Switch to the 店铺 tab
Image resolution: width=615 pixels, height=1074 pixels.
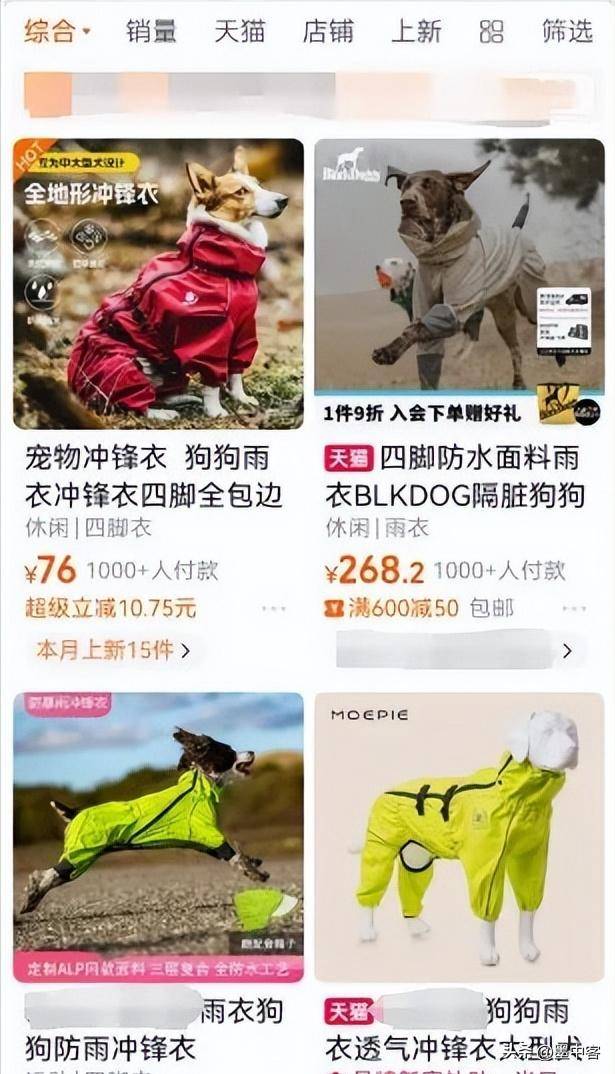pos(328,31)
